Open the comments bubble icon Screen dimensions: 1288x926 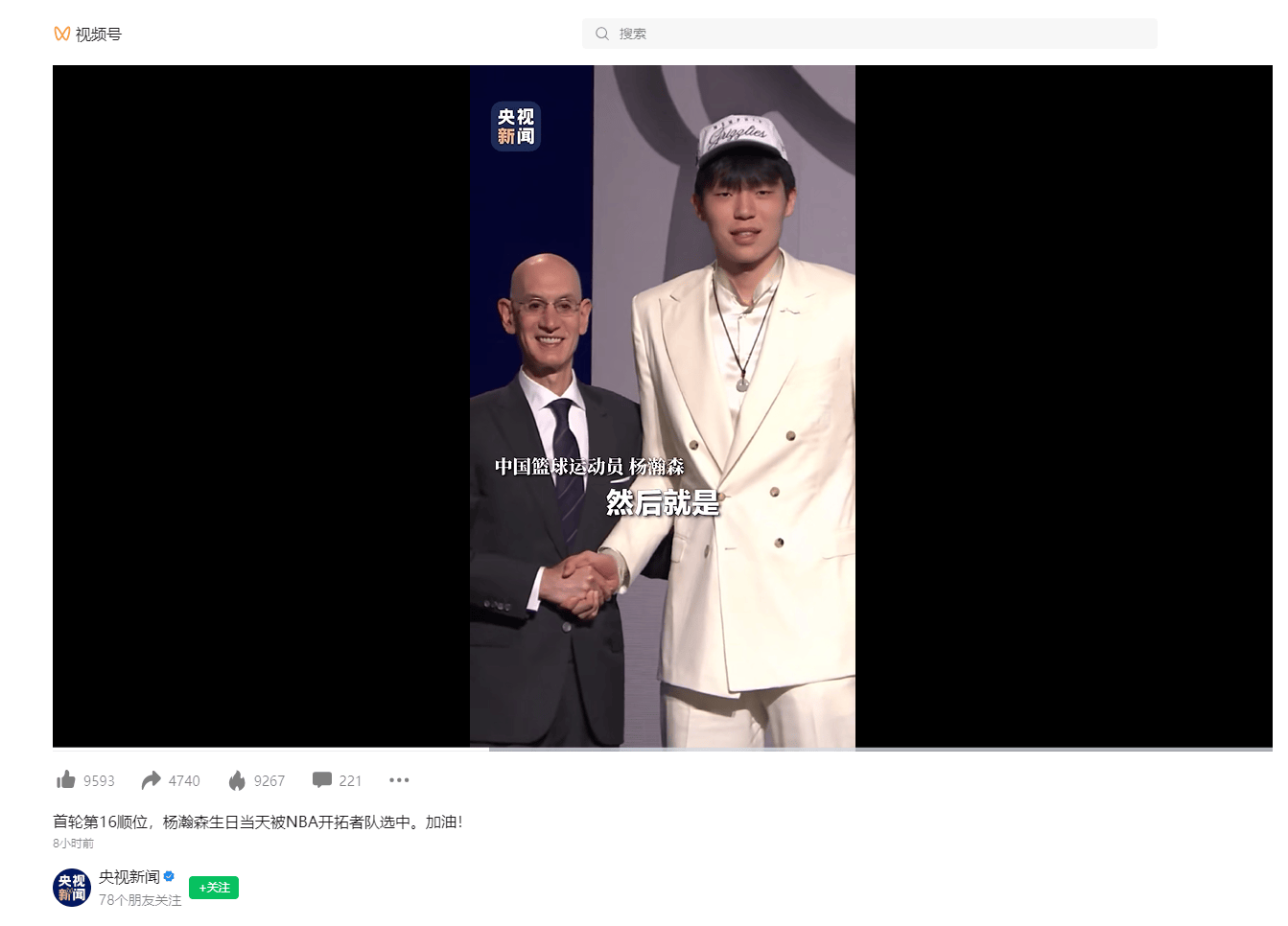click(322, 780)
